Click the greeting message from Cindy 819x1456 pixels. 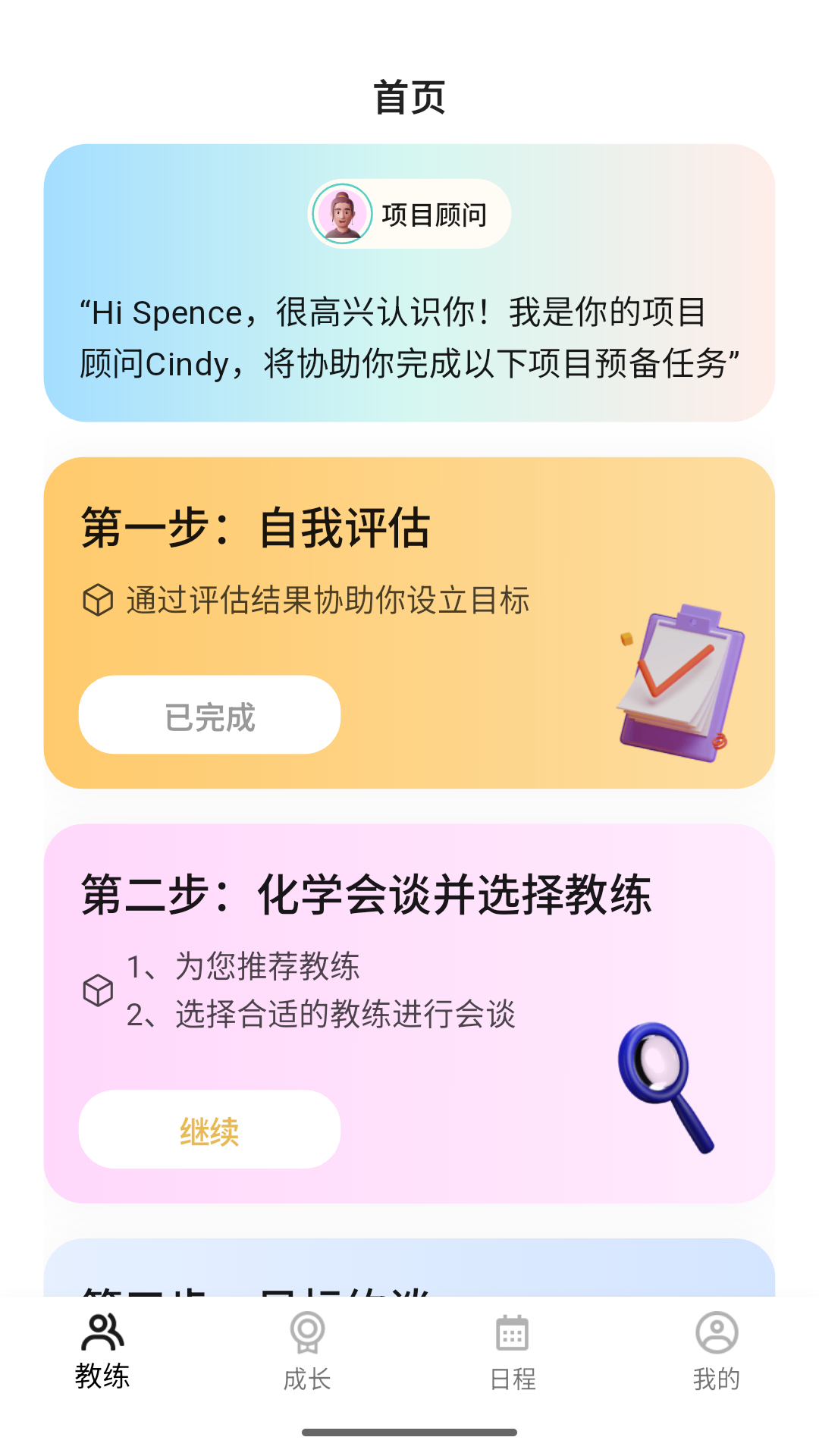(x=409, y=337)
